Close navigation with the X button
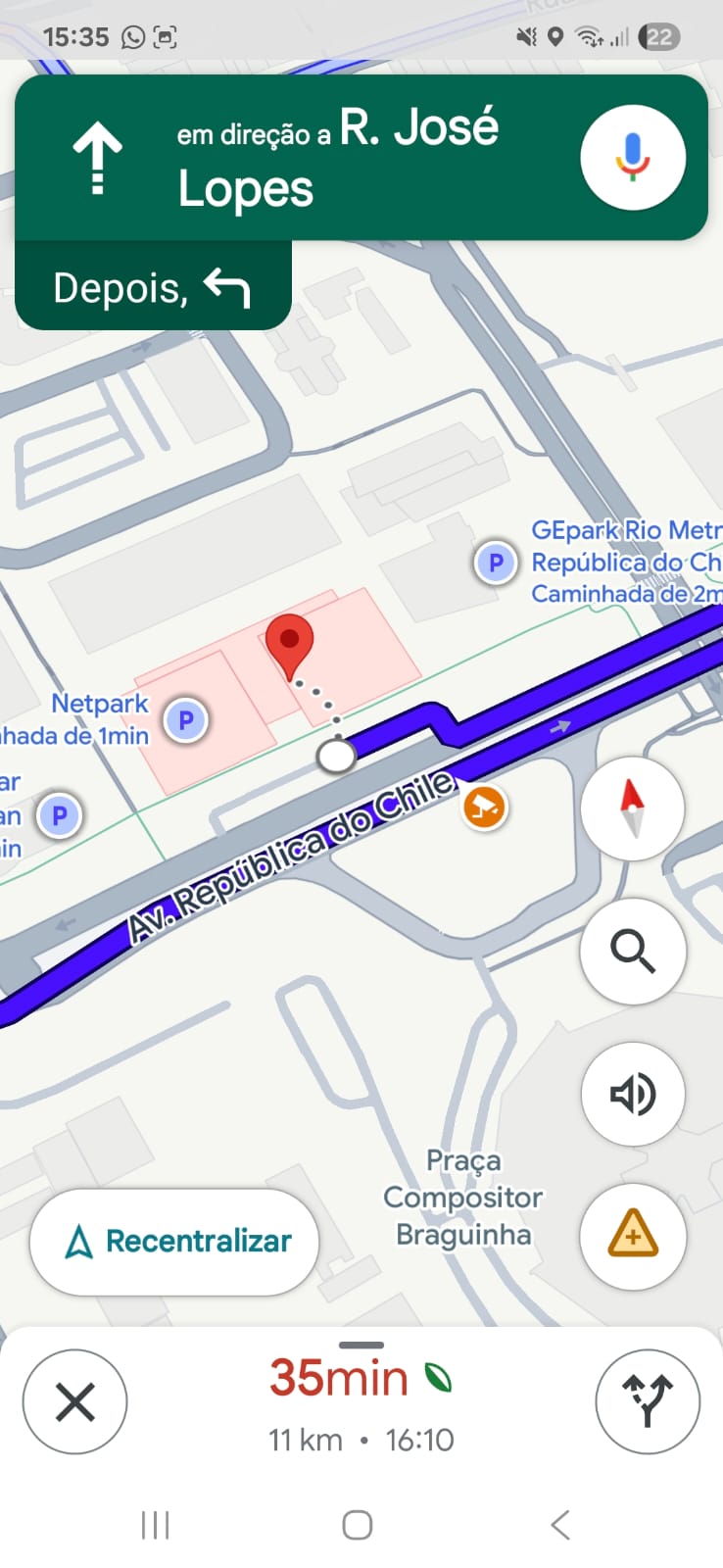 pos(75,1401)
